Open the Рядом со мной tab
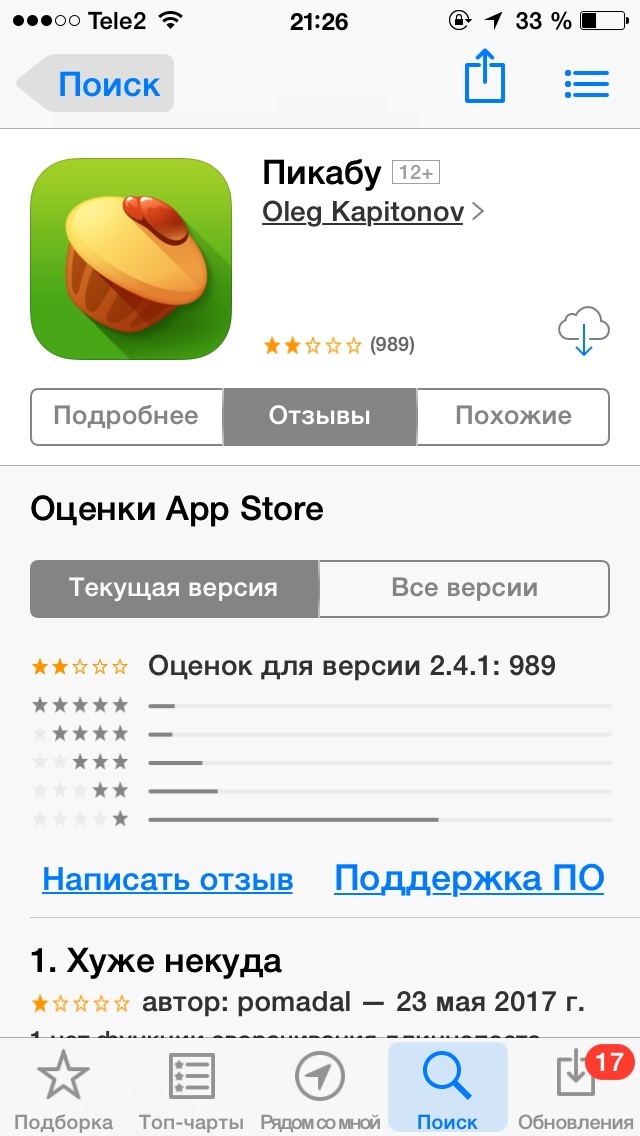 (x=320, y=1089)
